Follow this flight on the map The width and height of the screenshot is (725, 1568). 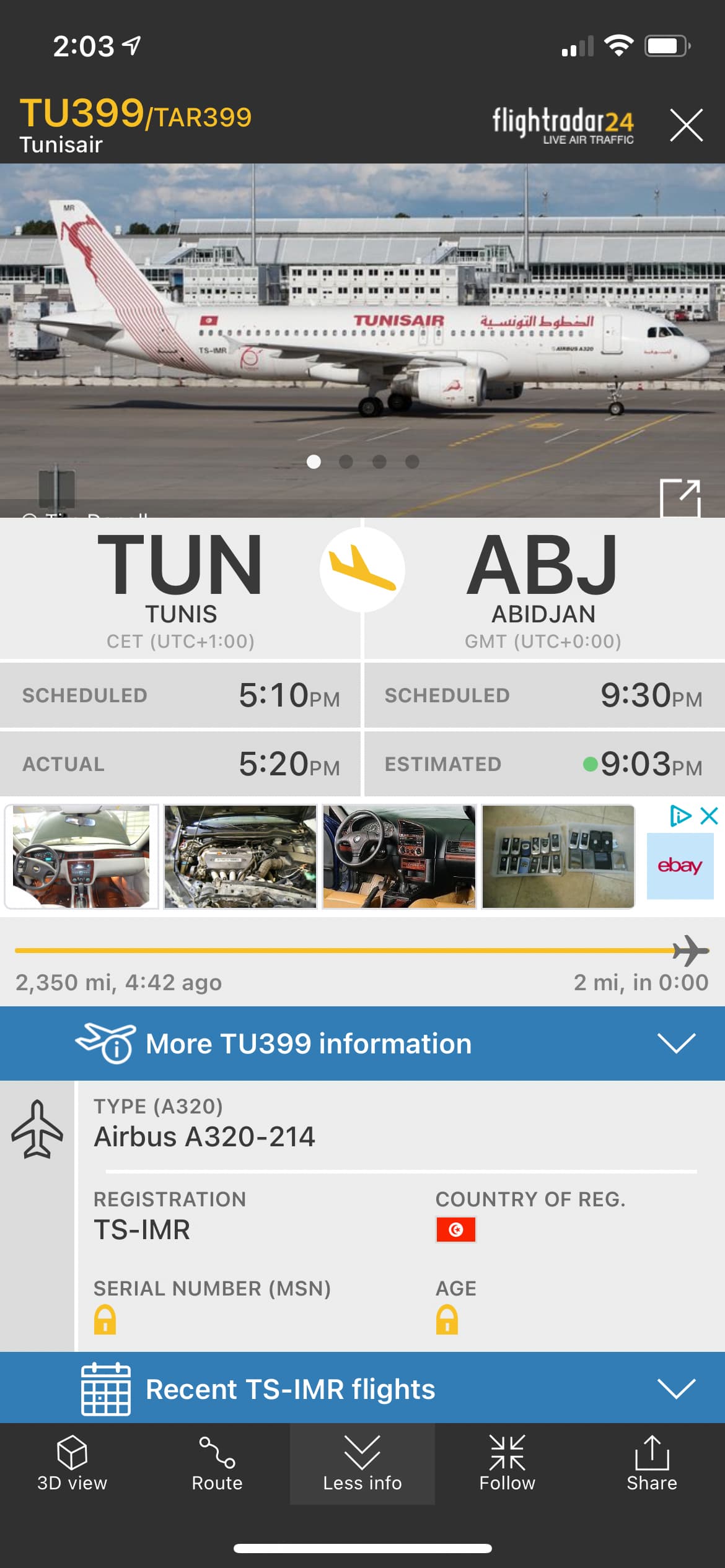(507, 1463)
